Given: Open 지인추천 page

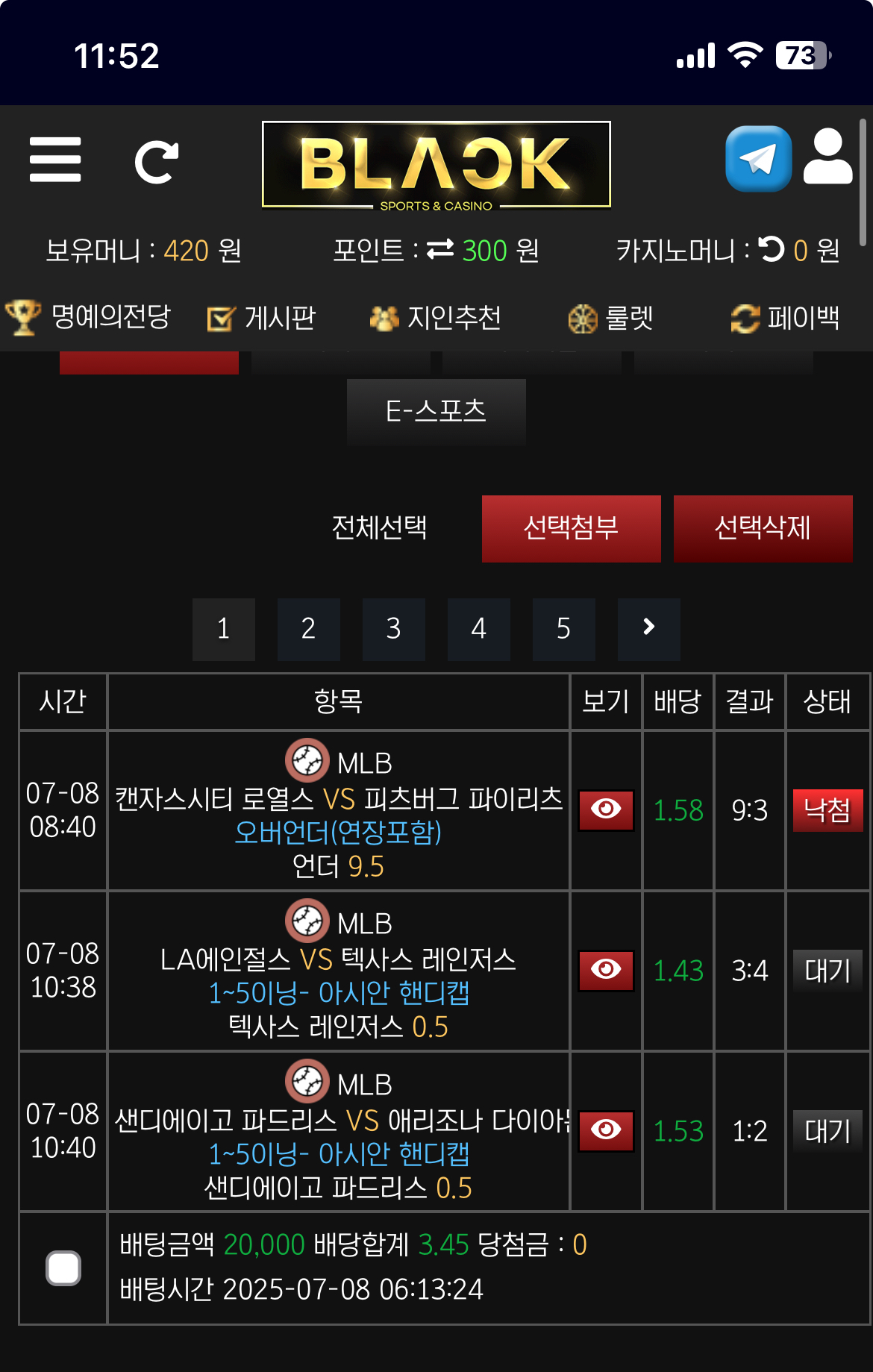Looking at the screenshot, I should pyautogui.click(x=436, y=319).
